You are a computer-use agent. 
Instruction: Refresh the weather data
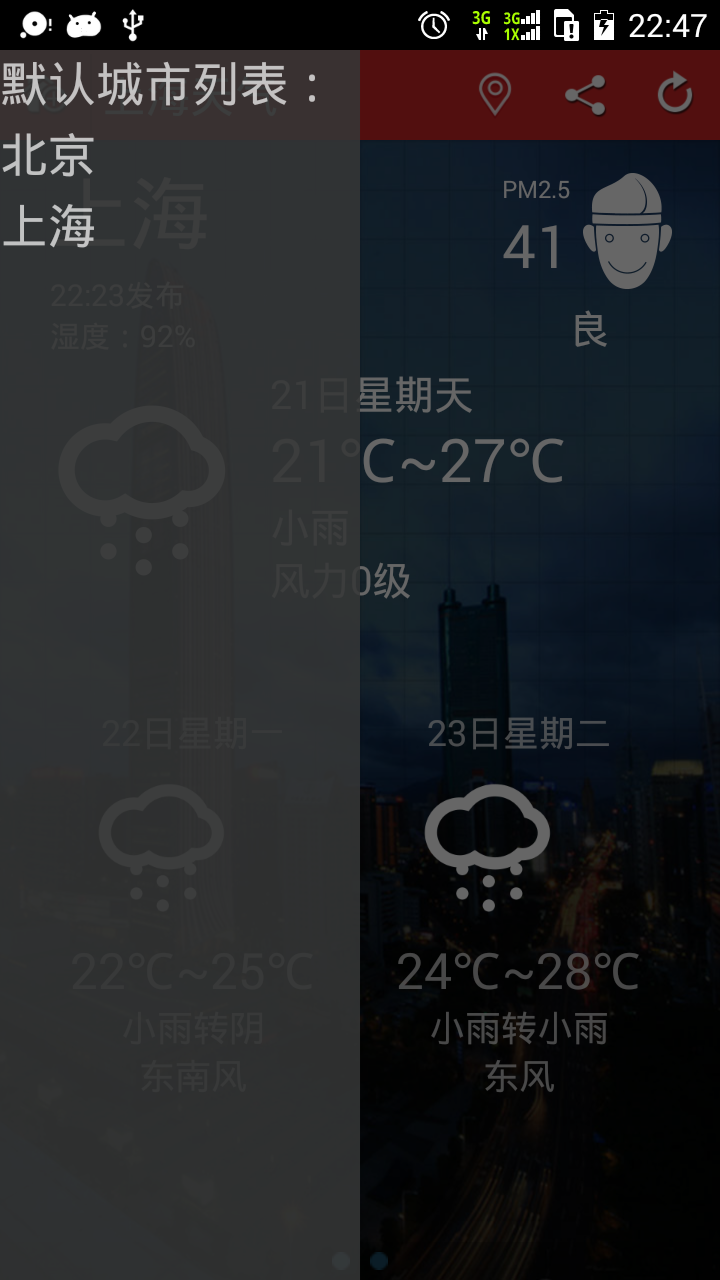[x=675, y=95]
